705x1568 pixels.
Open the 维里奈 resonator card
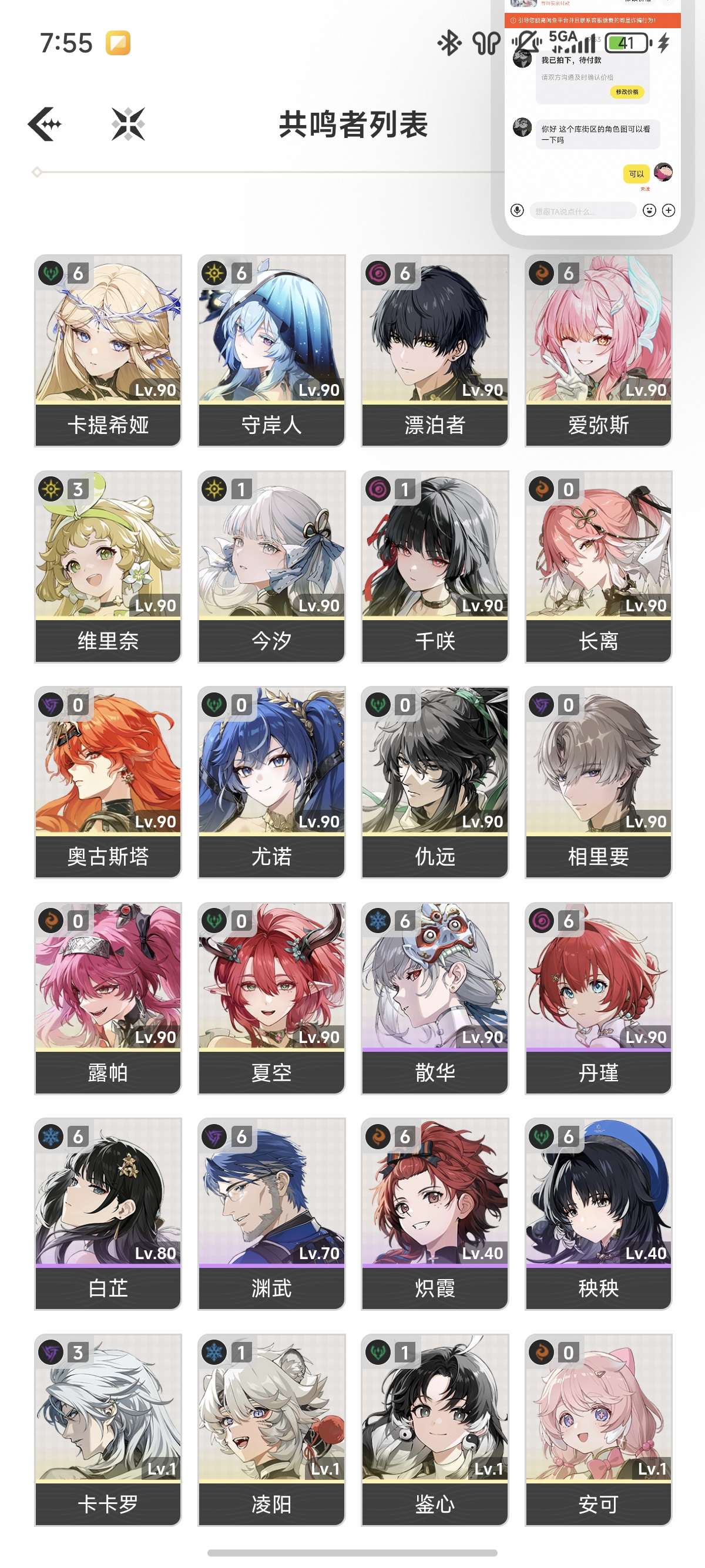coord(108,566)
